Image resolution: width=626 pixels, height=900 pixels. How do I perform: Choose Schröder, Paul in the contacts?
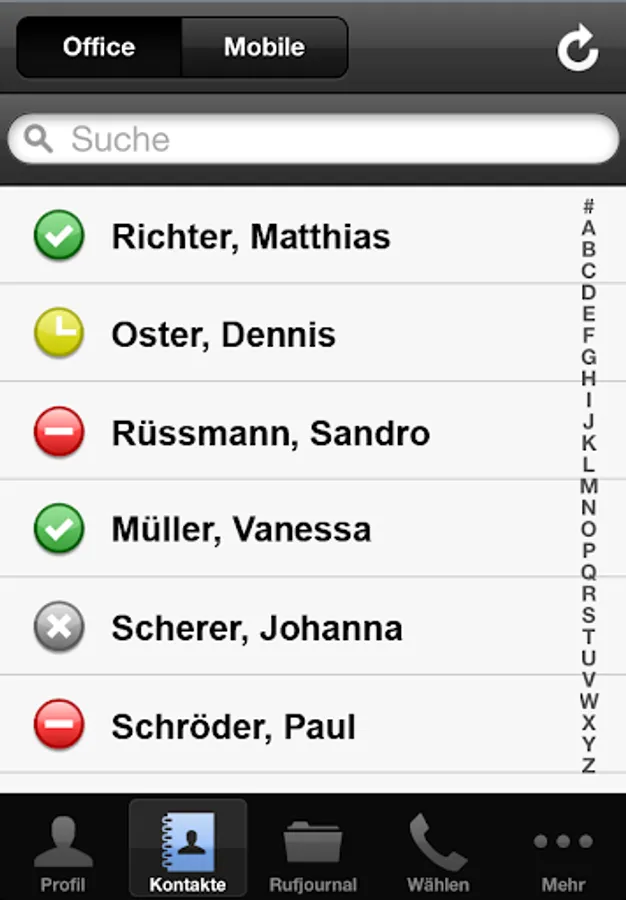(x=233, y=727)
